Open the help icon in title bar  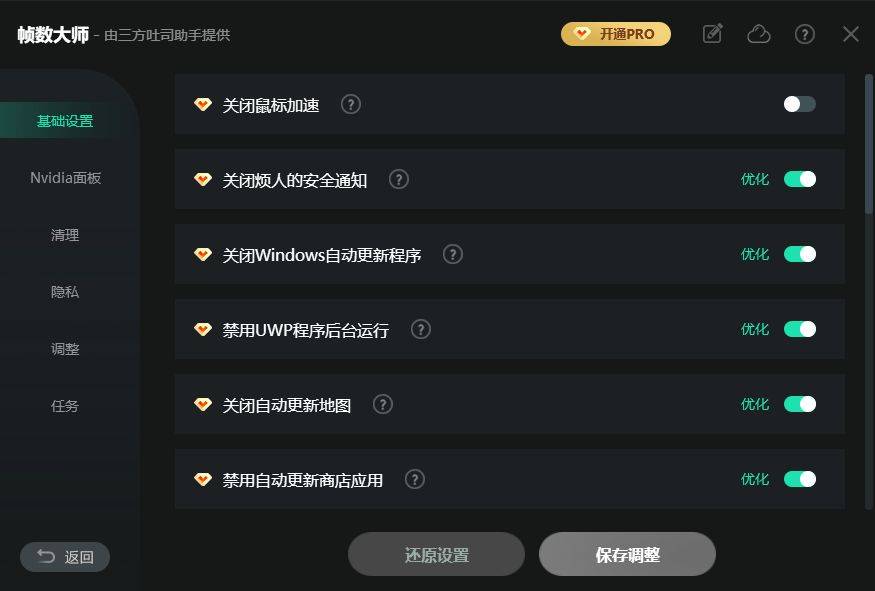pos(805,34)
